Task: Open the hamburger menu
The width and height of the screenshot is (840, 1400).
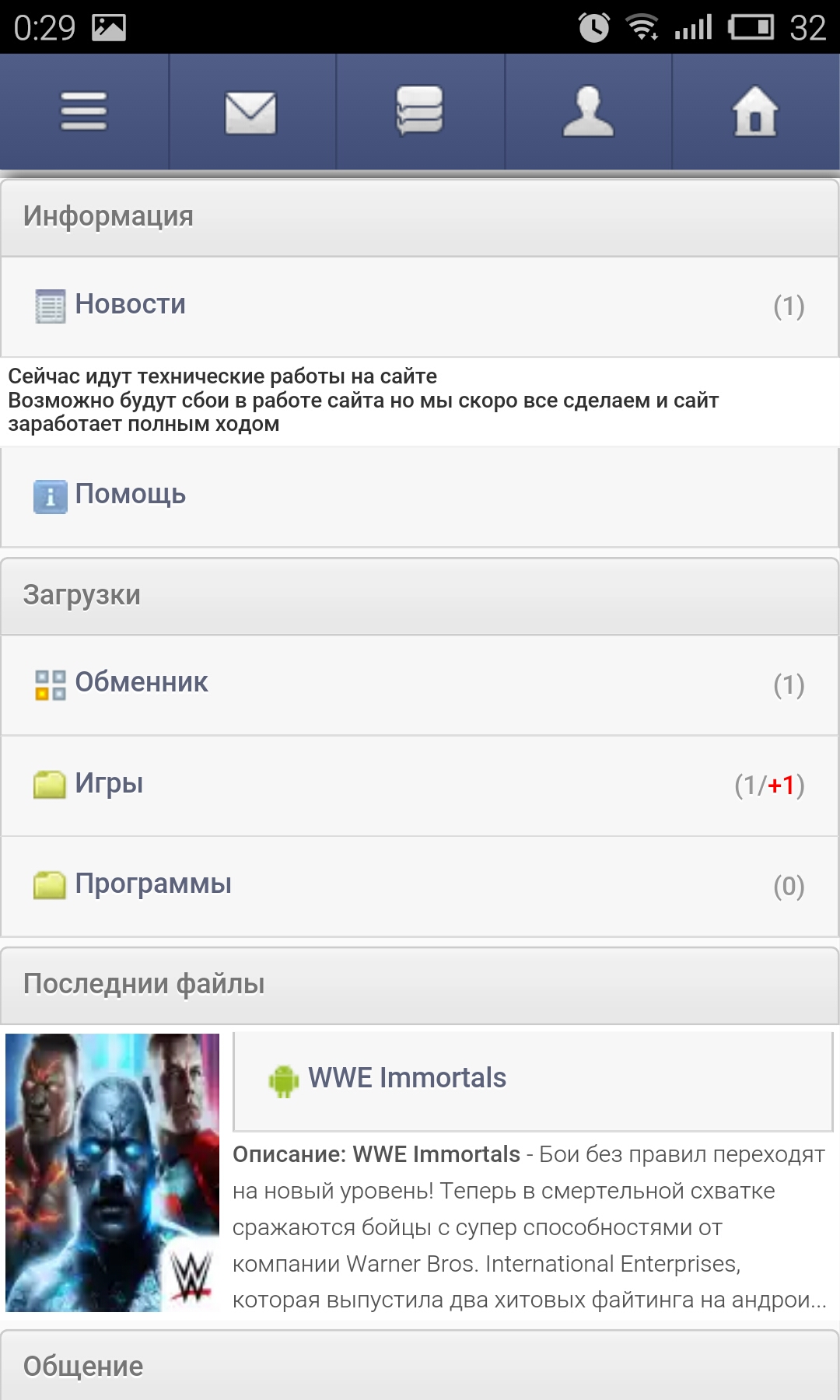Action: click(84, 112)
